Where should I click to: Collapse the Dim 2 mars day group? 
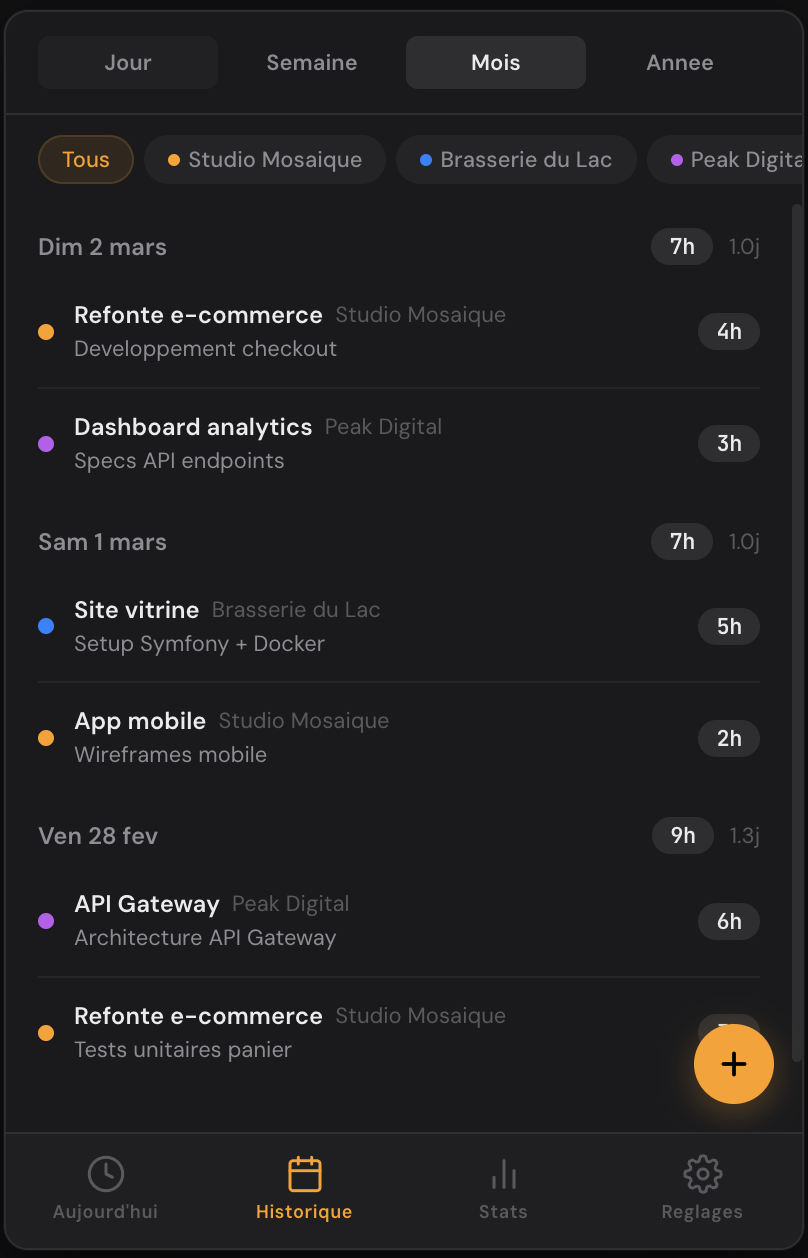[x=102, y=246]
